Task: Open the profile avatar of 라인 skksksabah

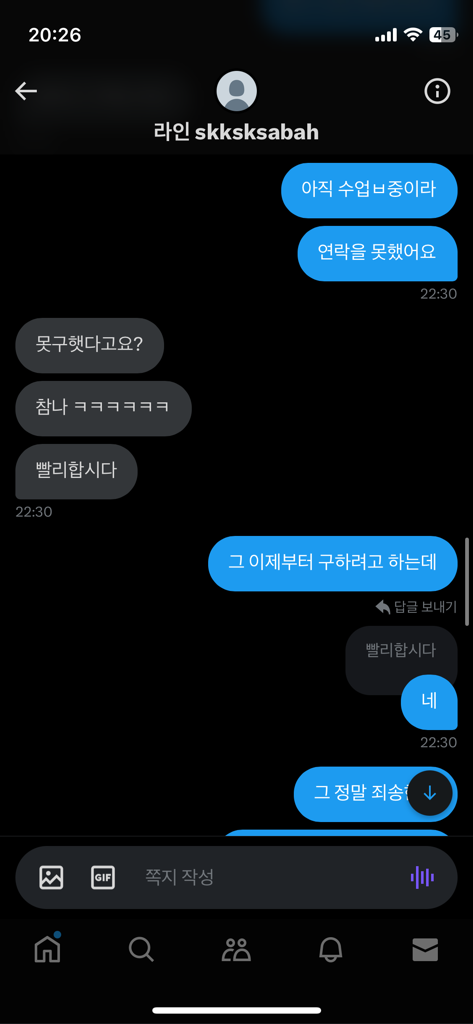Action: click(x=236, y=91)
